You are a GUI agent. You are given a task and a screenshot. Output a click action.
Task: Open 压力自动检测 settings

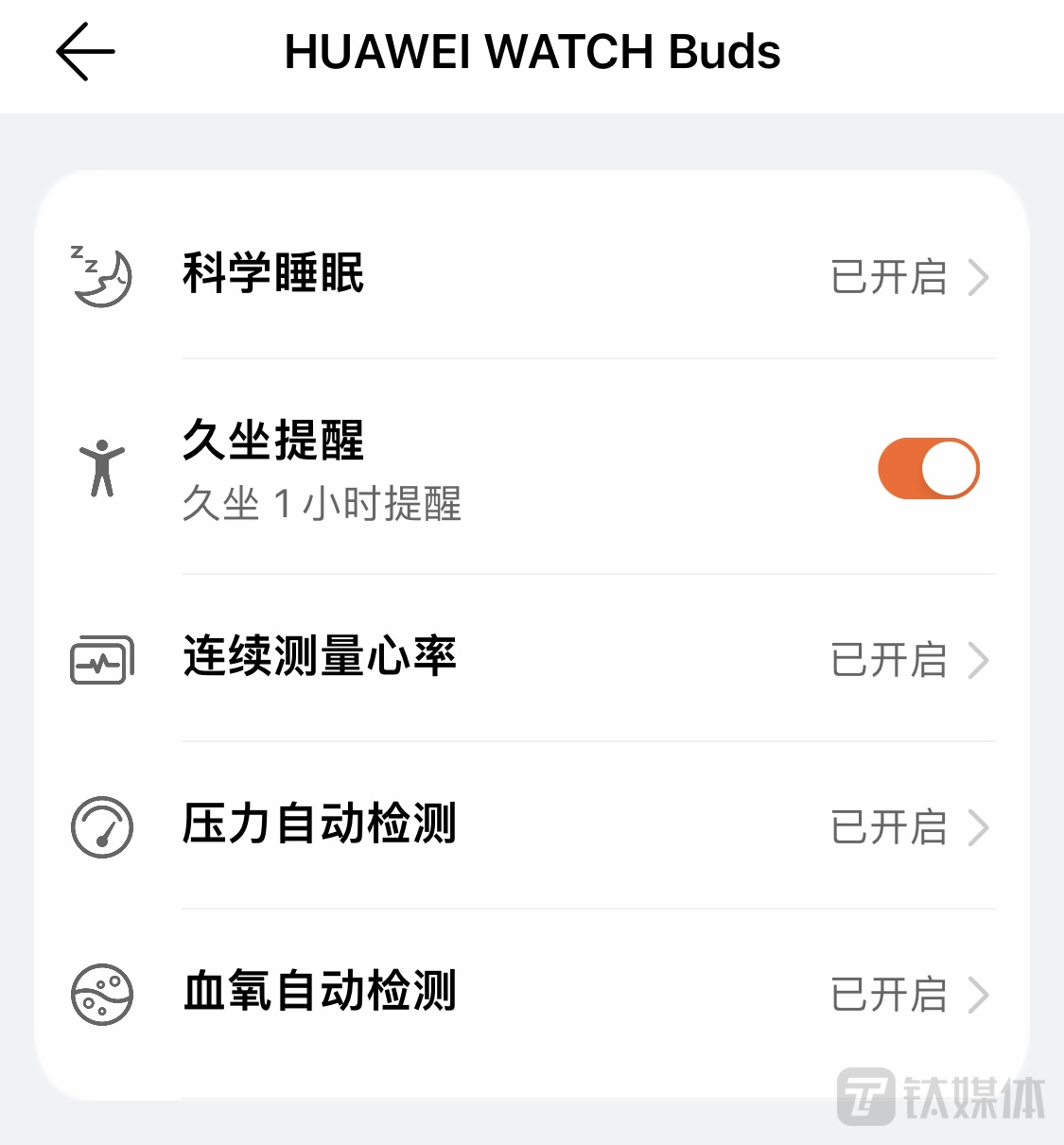[x=320, y=825]
